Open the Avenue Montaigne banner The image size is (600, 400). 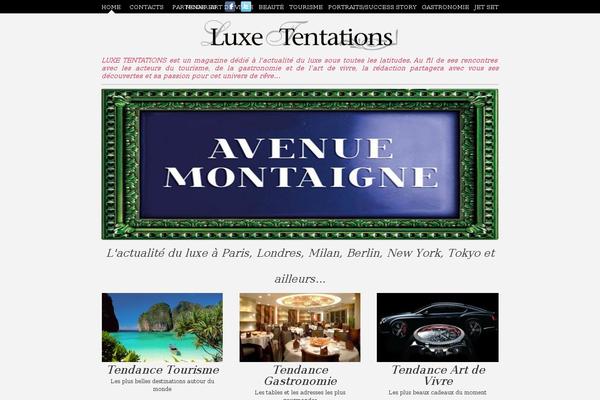click(299, 164)
